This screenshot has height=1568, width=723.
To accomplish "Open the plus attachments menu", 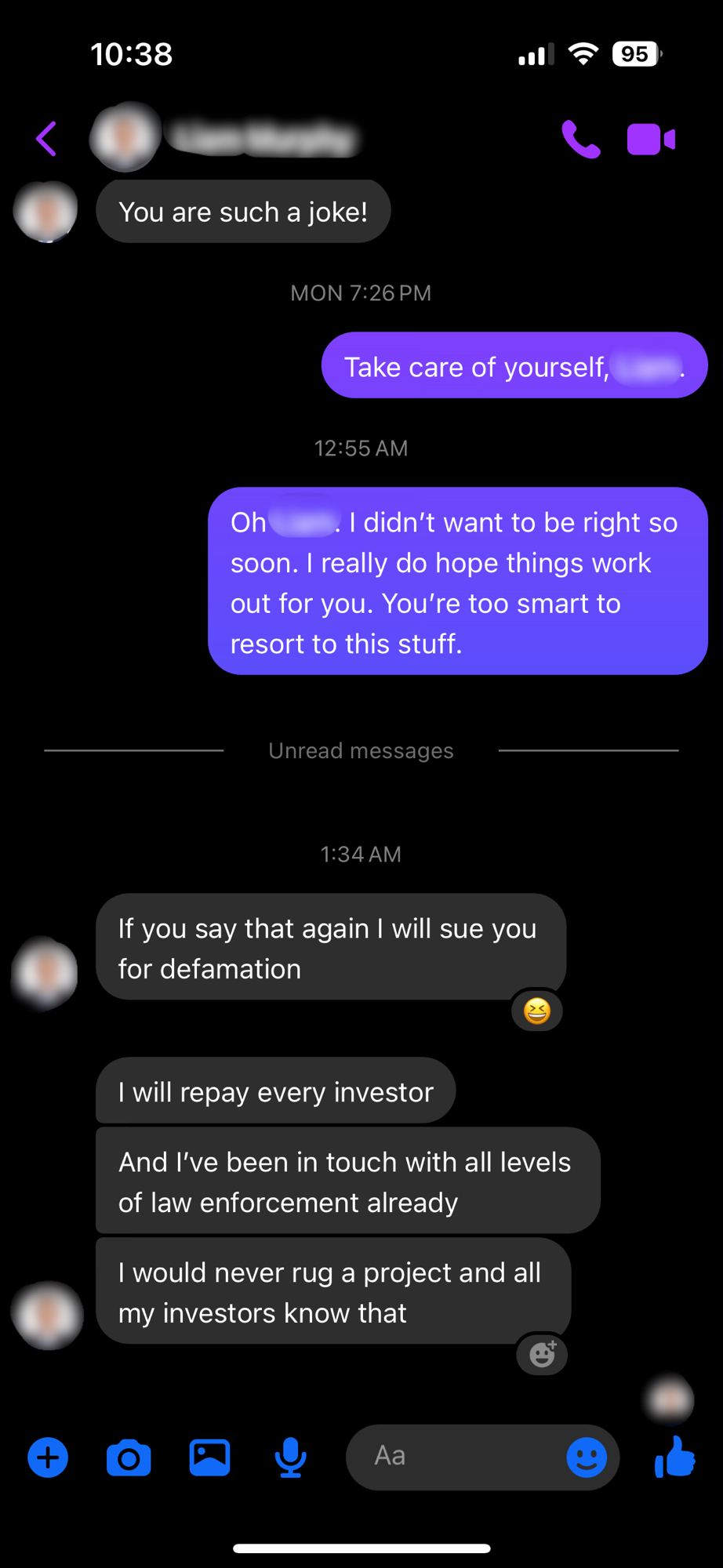I will coord(48,1457).
